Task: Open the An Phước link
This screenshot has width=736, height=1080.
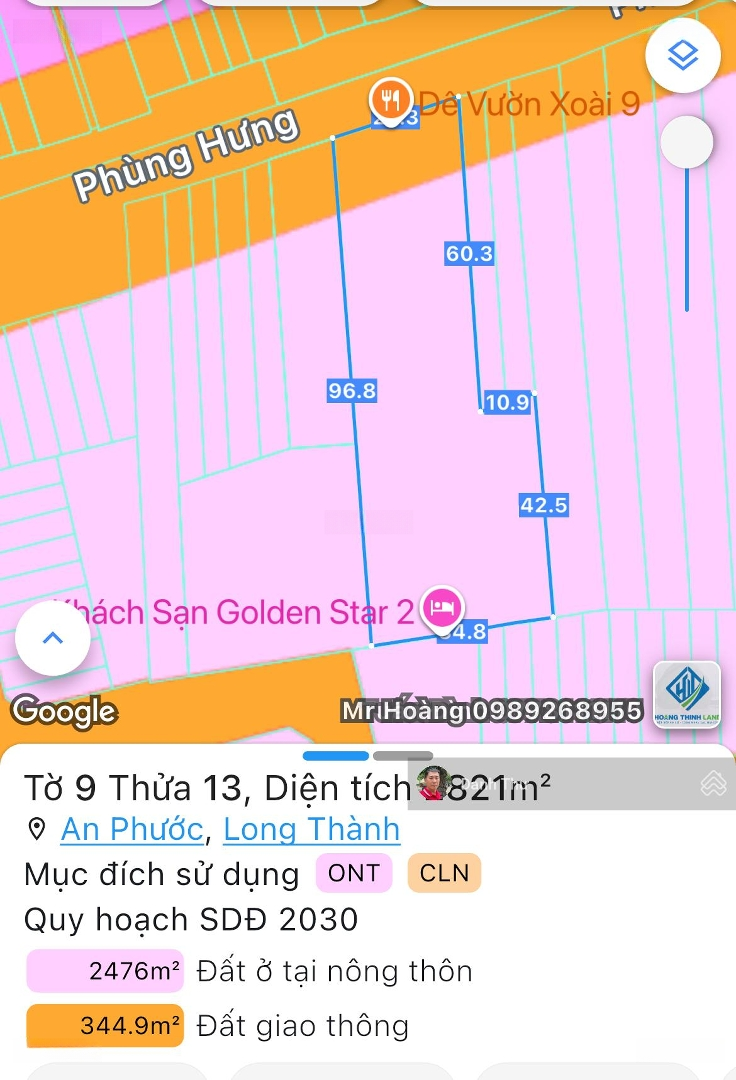Action: click(130, 829)
